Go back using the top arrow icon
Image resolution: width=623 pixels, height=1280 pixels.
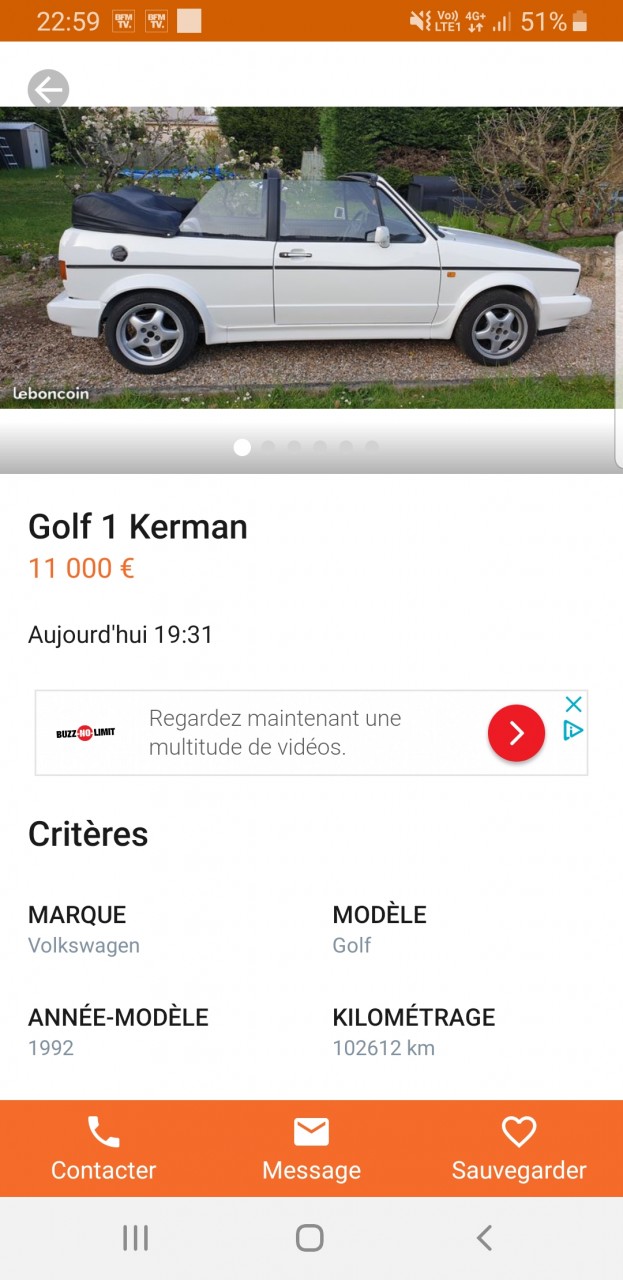pos(48,90)
